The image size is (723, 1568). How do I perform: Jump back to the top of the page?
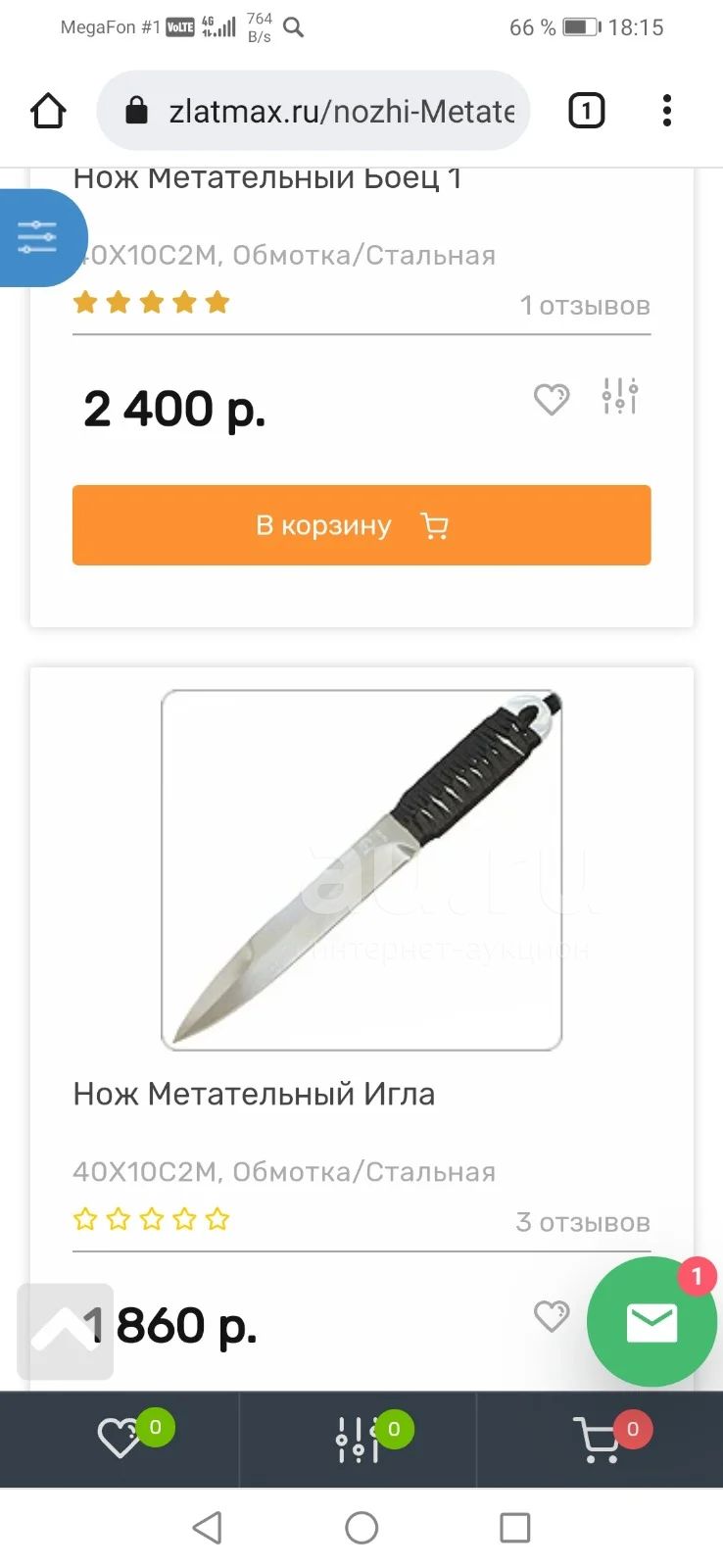tap(65, 1331)
